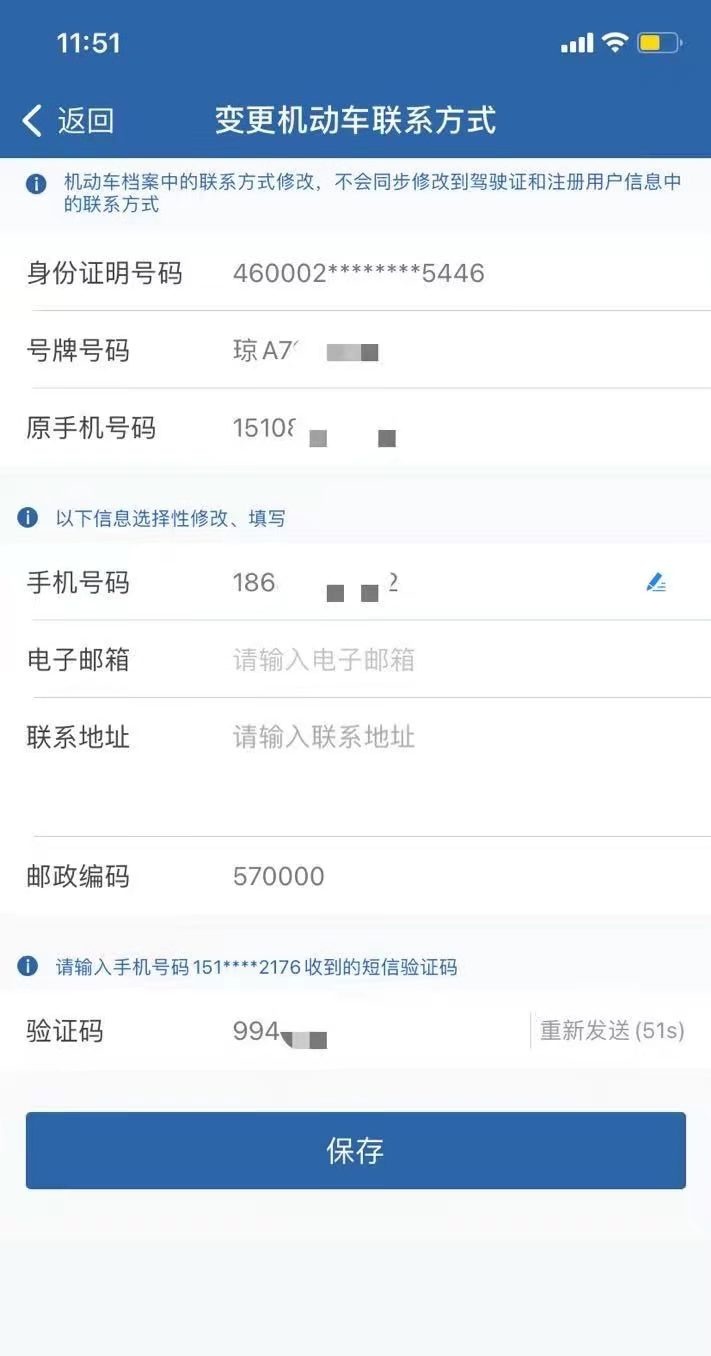
Task: Edit the 邮政编码 field
Action: tap(450, 877)
